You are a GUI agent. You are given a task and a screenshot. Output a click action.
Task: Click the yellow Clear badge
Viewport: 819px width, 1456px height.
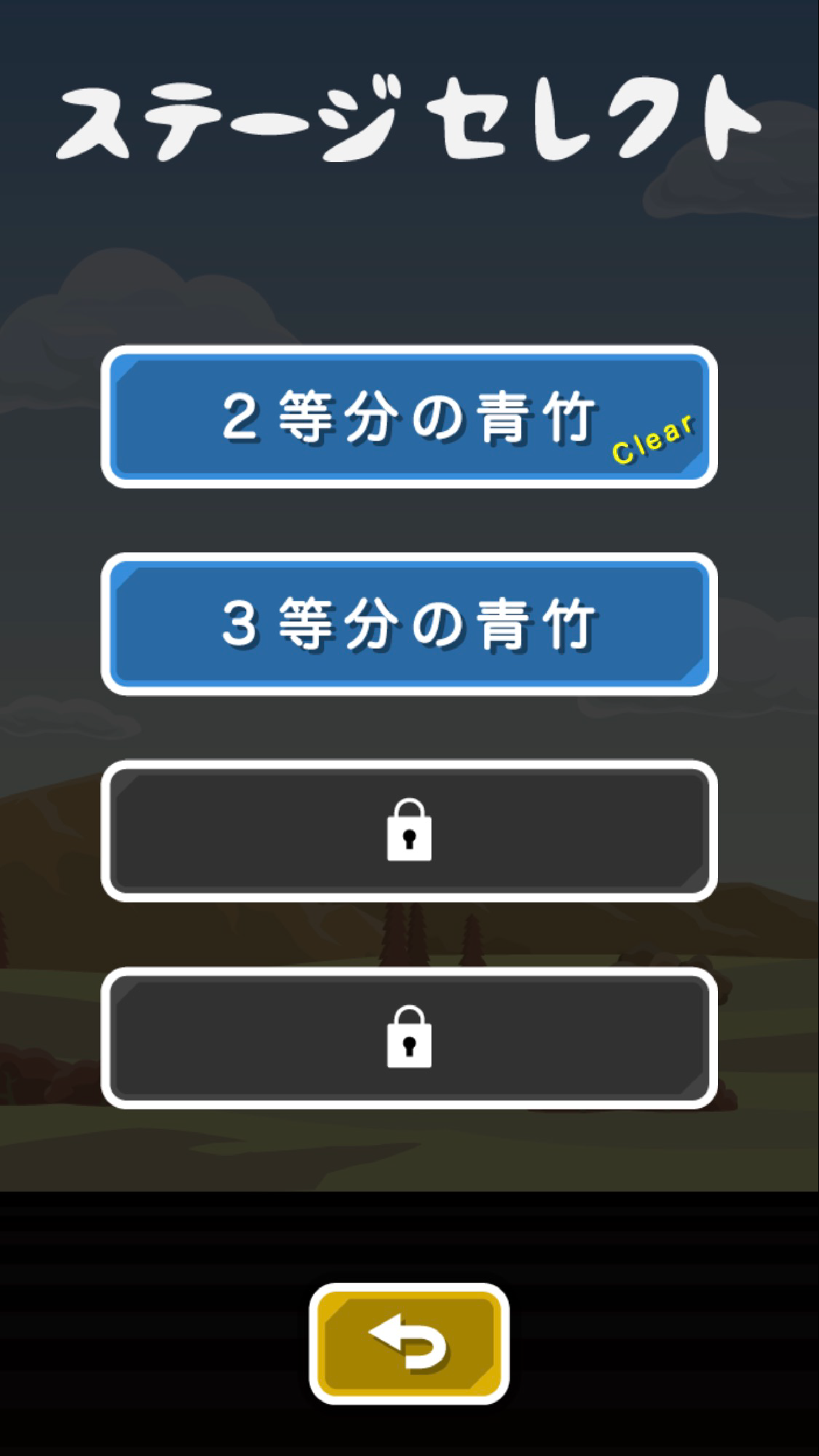pyautogui.click(x=653, y=439)
